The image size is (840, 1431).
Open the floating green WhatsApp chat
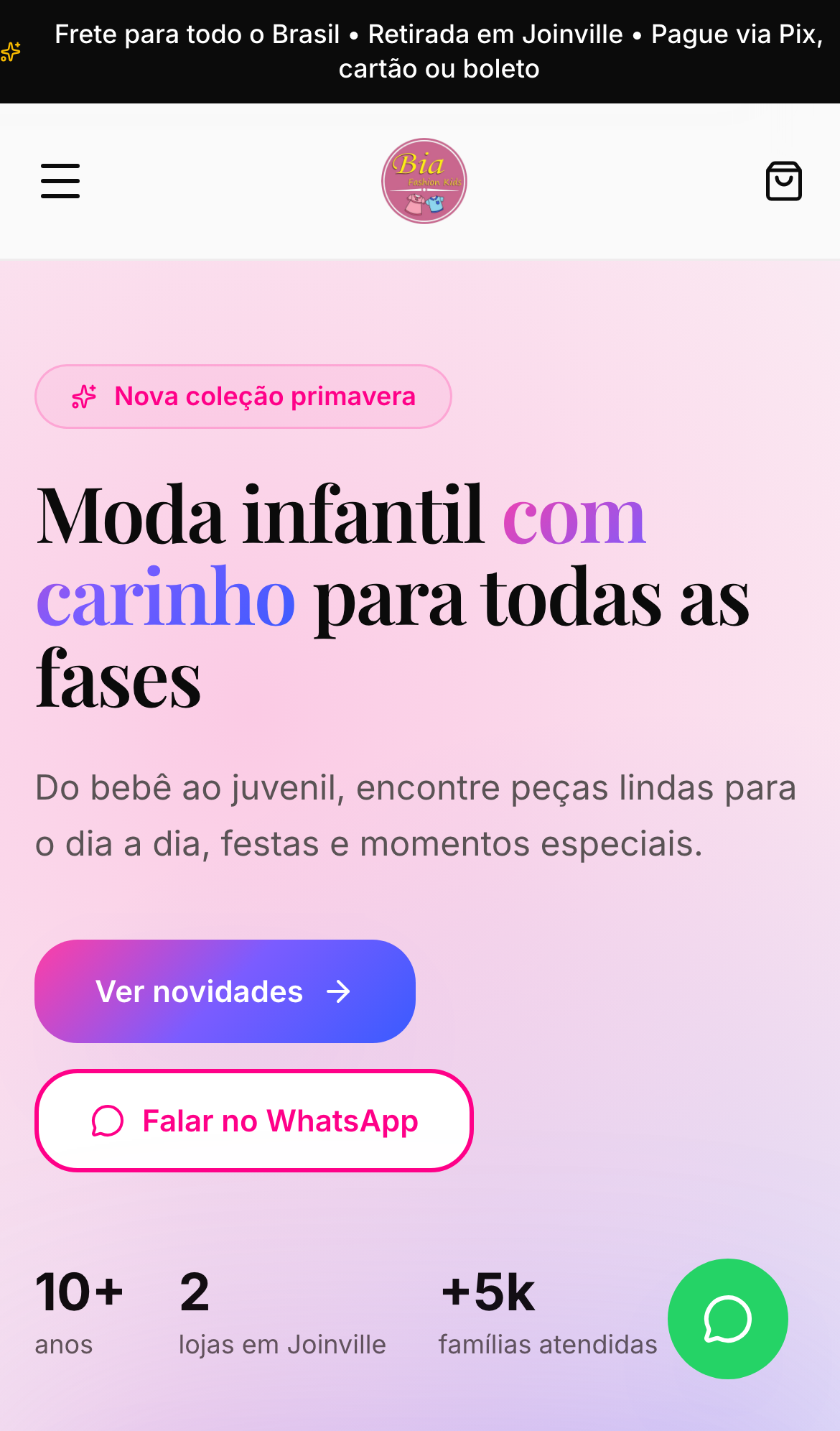coord(728,1319)
